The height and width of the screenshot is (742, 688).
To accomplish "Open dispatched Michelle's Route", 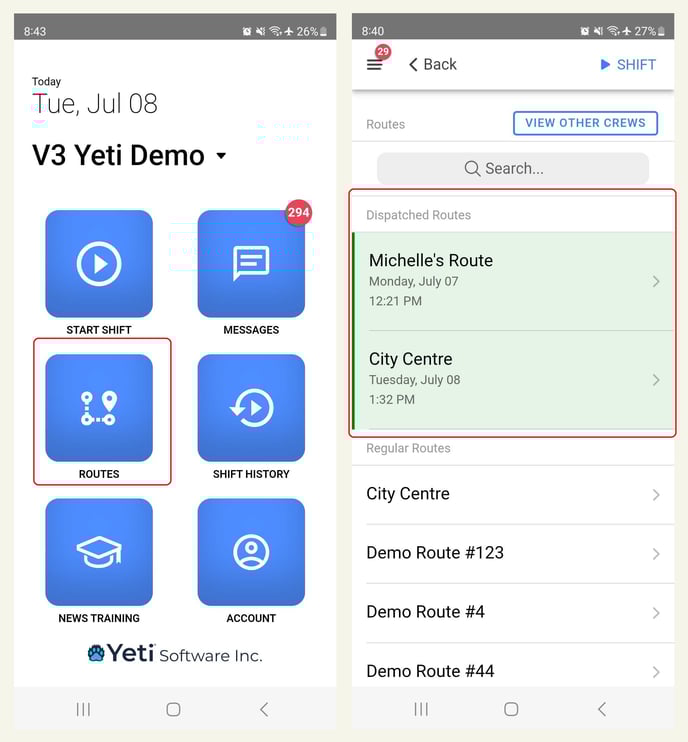I will pyautogui.click(x=513, y=280).
